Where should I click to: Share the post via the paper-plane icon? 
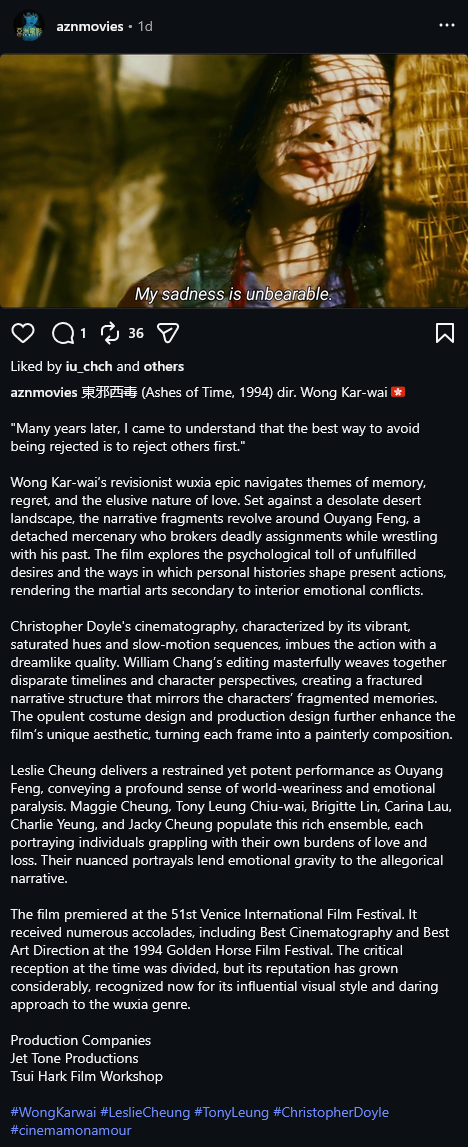pyautogui.click(x=168, y=334)
